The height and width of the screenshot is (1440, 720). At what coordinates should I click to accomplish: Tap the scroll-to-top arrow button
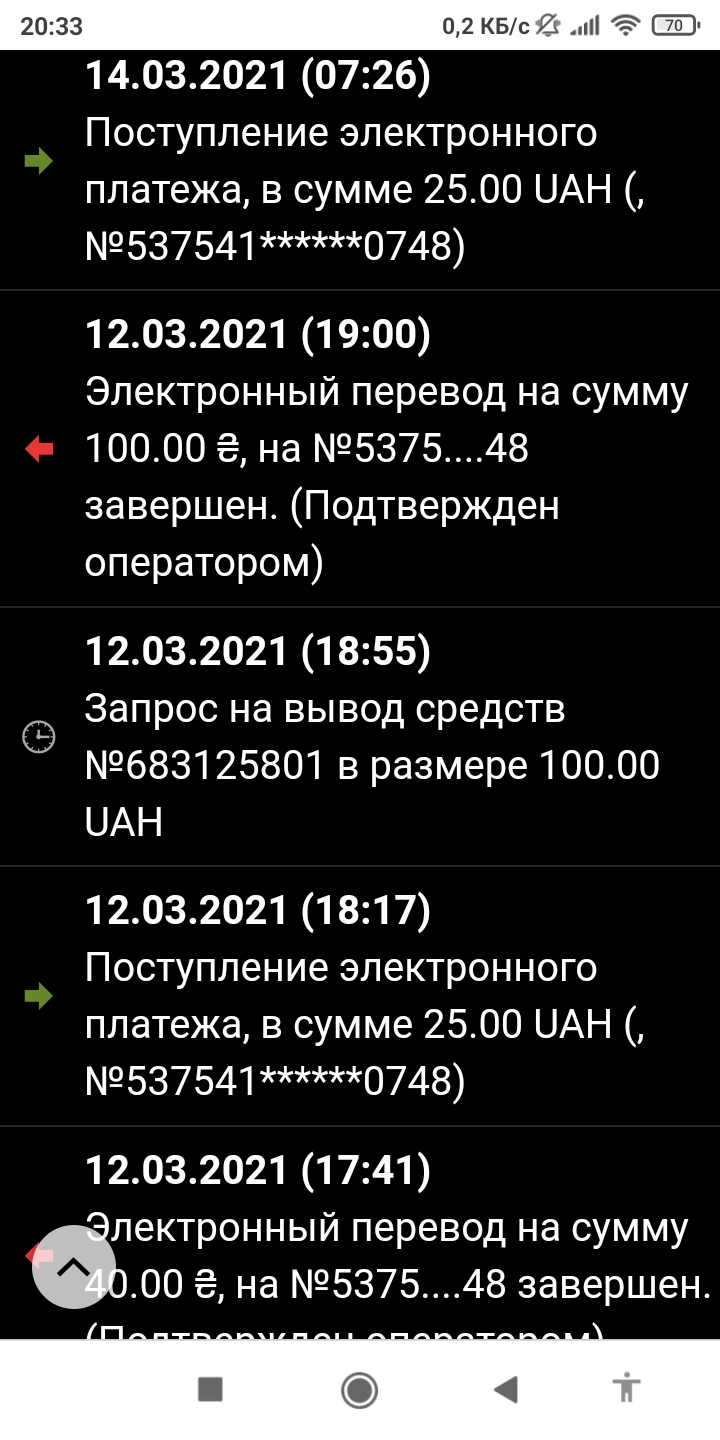click(74, 1266)
